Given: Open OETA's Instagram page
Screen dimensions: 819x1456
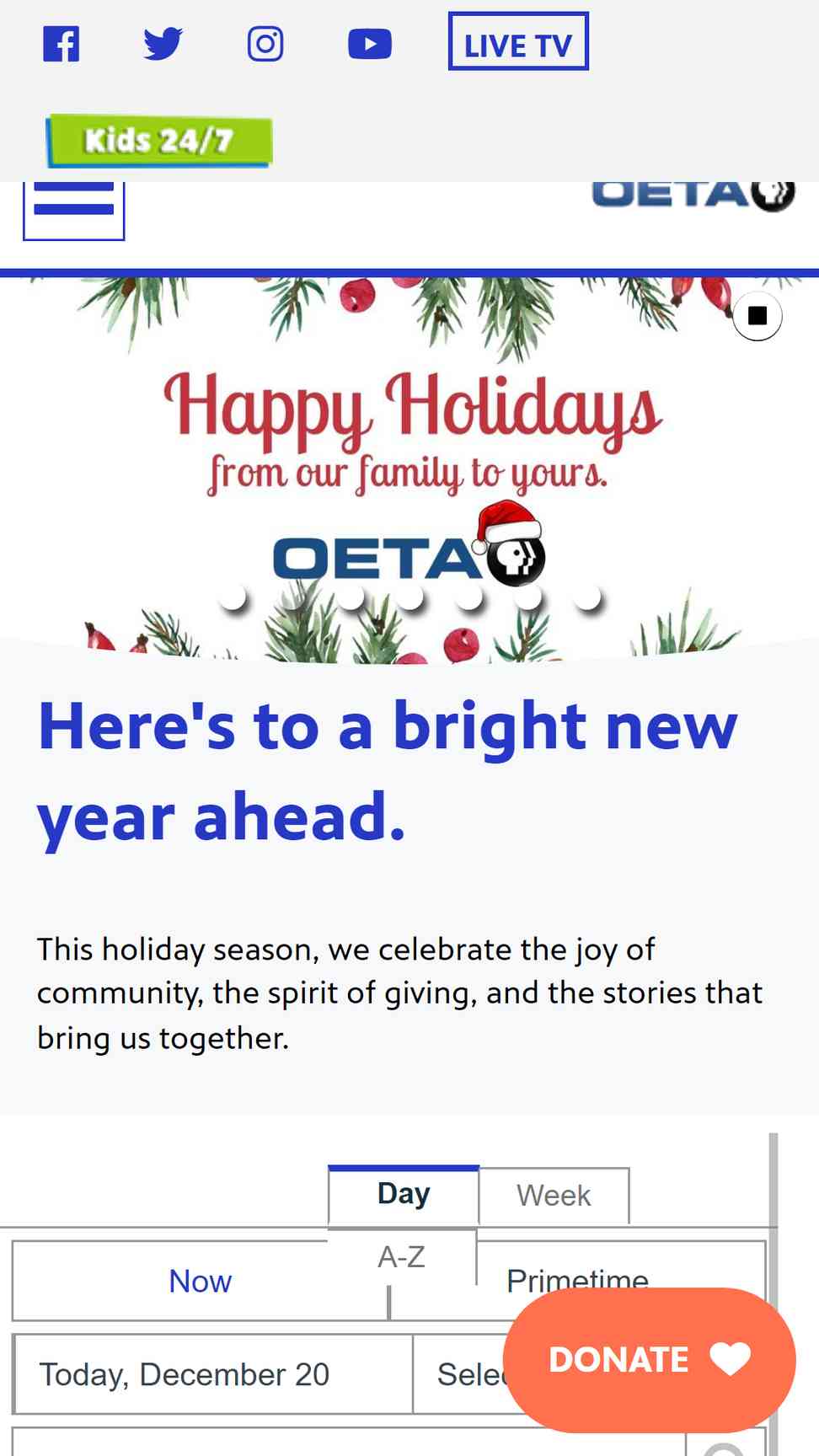Looking at the screenshot, I should [265, 44].
